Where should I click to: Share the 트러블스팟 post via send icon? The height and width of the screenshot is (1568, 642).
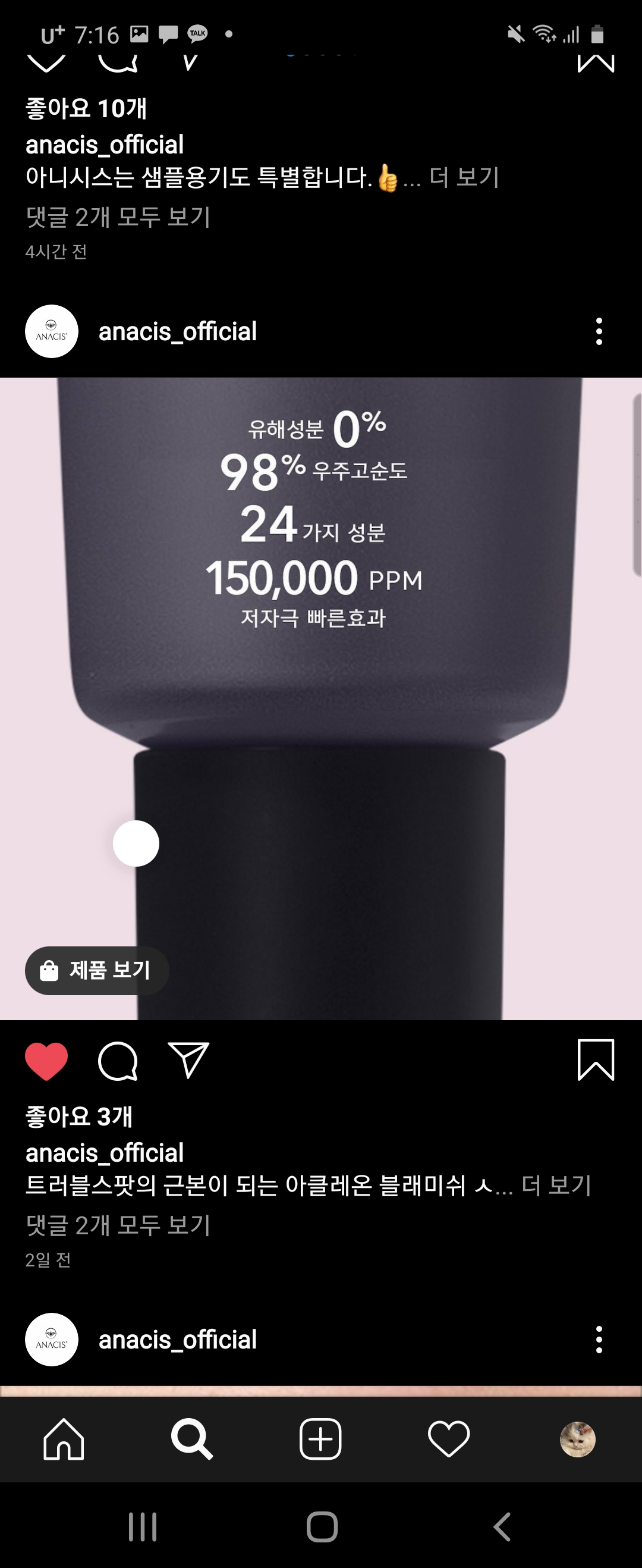188,1061
